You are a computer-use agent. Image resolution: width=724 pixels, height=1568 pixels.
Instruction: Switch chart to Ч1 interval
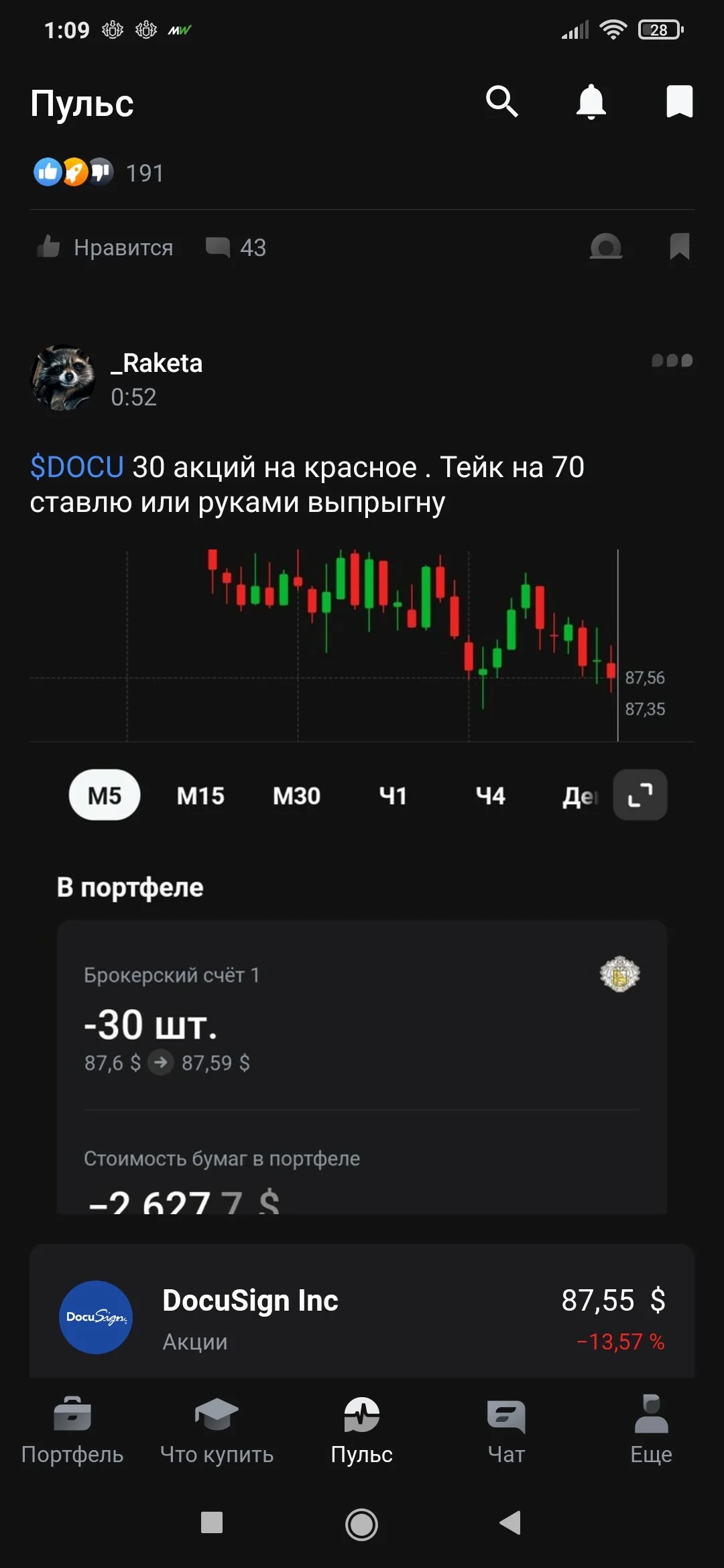[393, 795]
